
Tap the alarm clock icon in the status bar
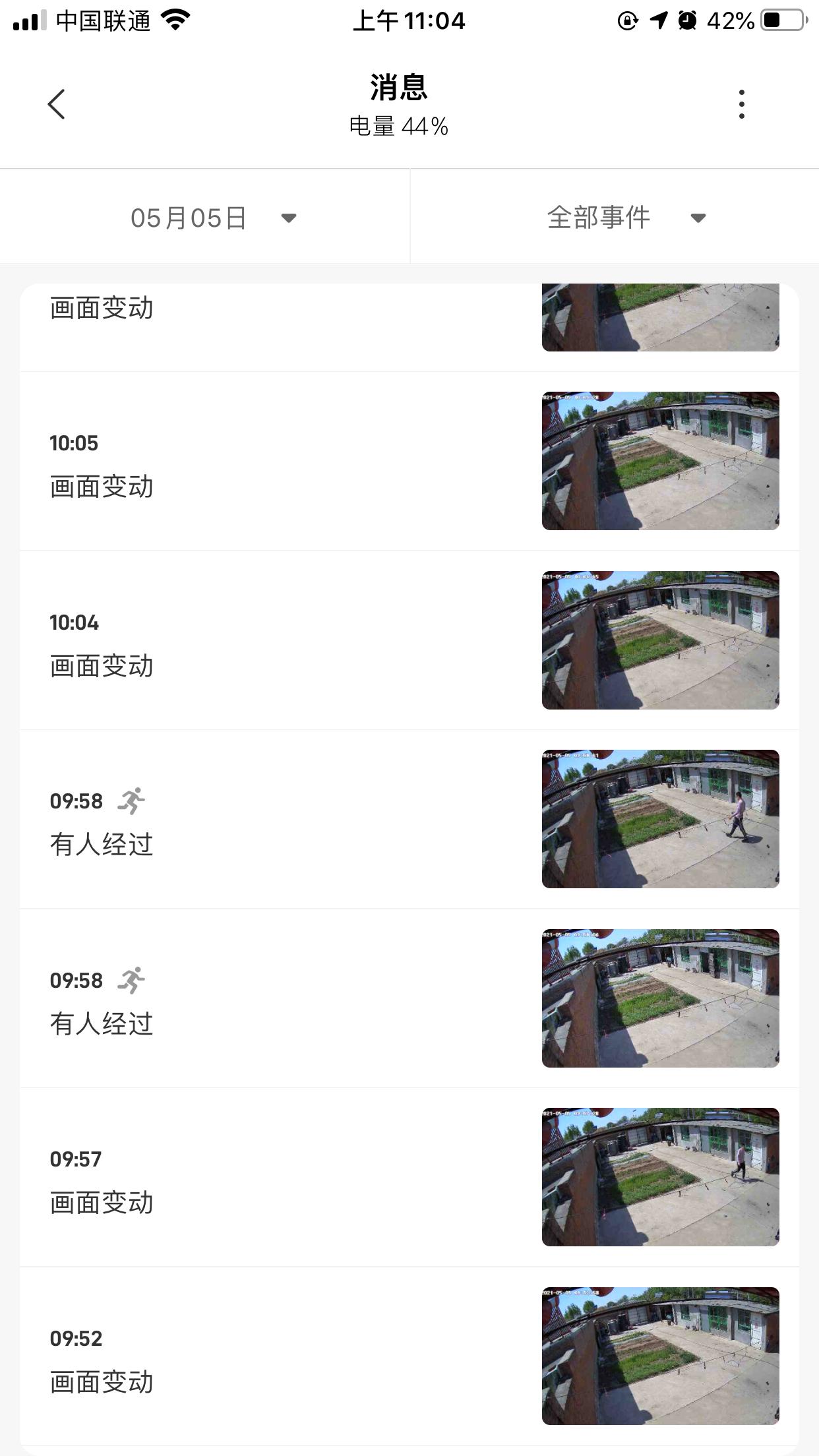(x=686, y=21)
